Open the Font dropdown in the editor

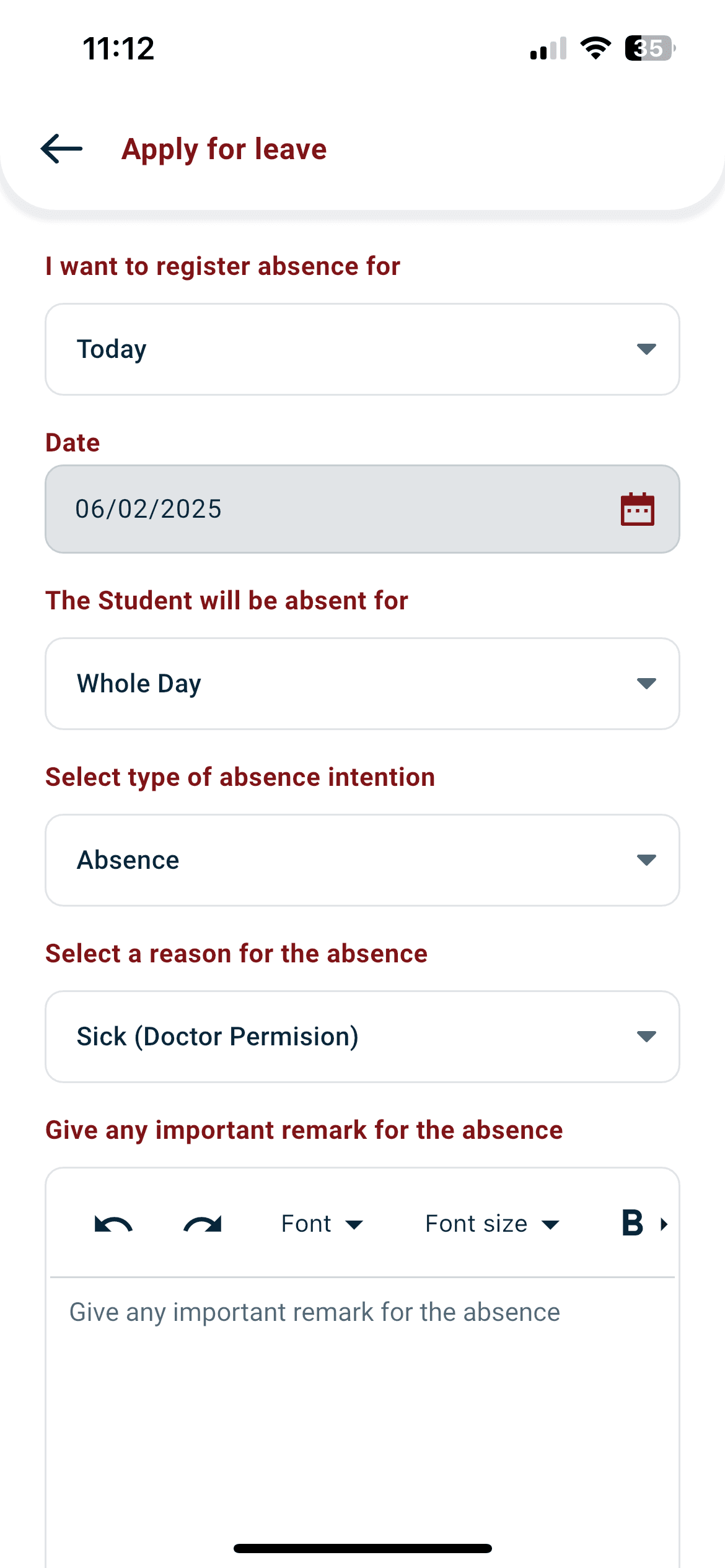point(322,1224)
